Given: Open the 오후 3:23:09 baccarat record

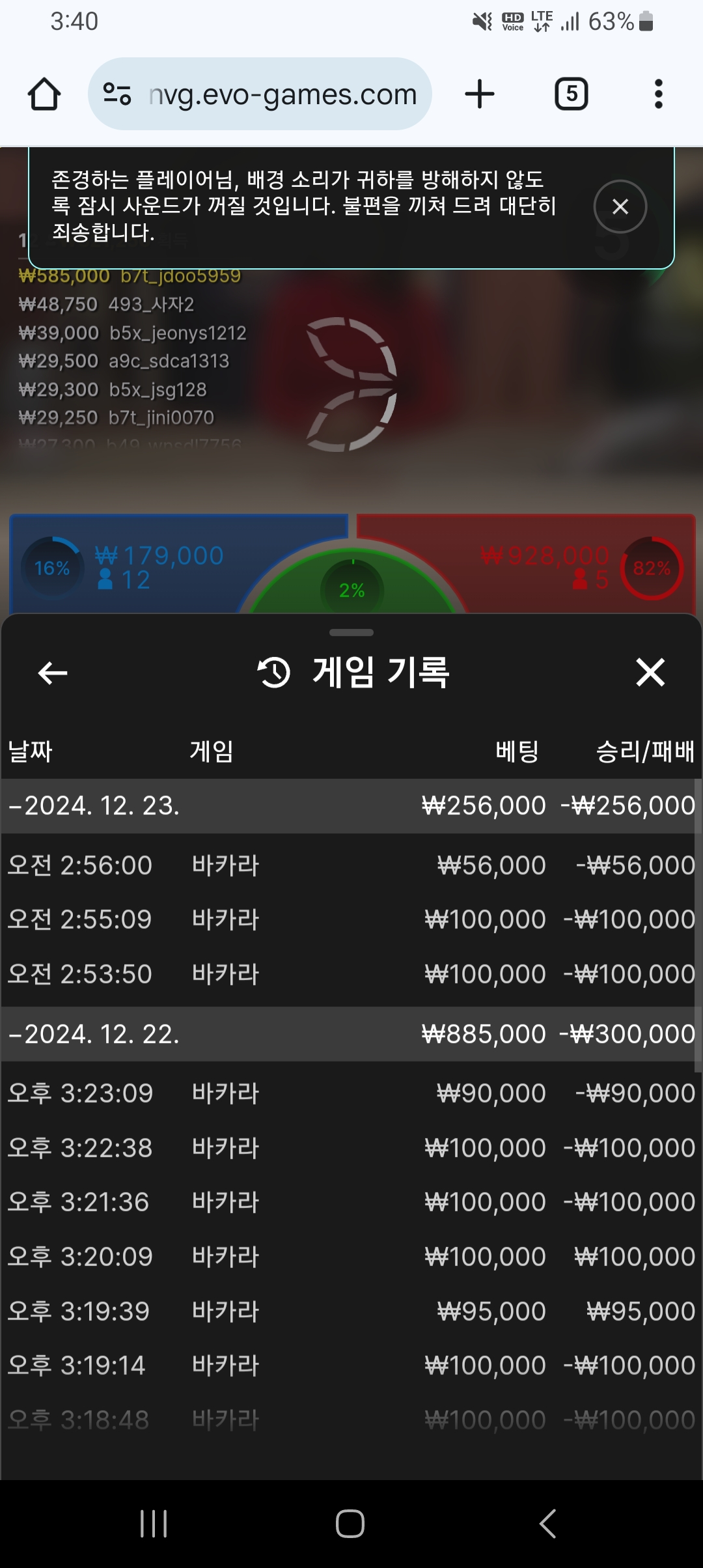Looking at the screenshot, I should tap(351, 1093).
